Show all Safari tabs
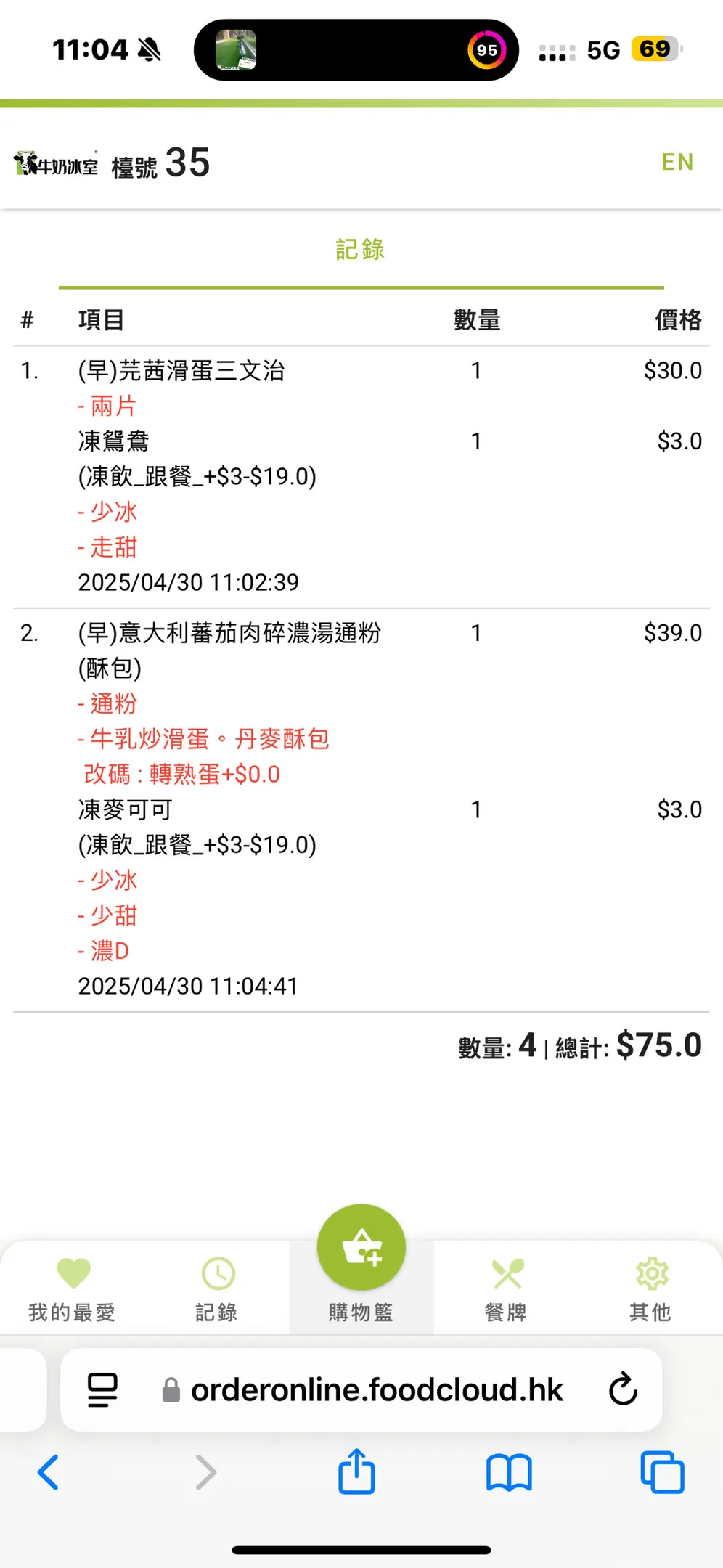Image resolution: width=723 pixels, height=1568 pixels. [x=662, y=1473]
